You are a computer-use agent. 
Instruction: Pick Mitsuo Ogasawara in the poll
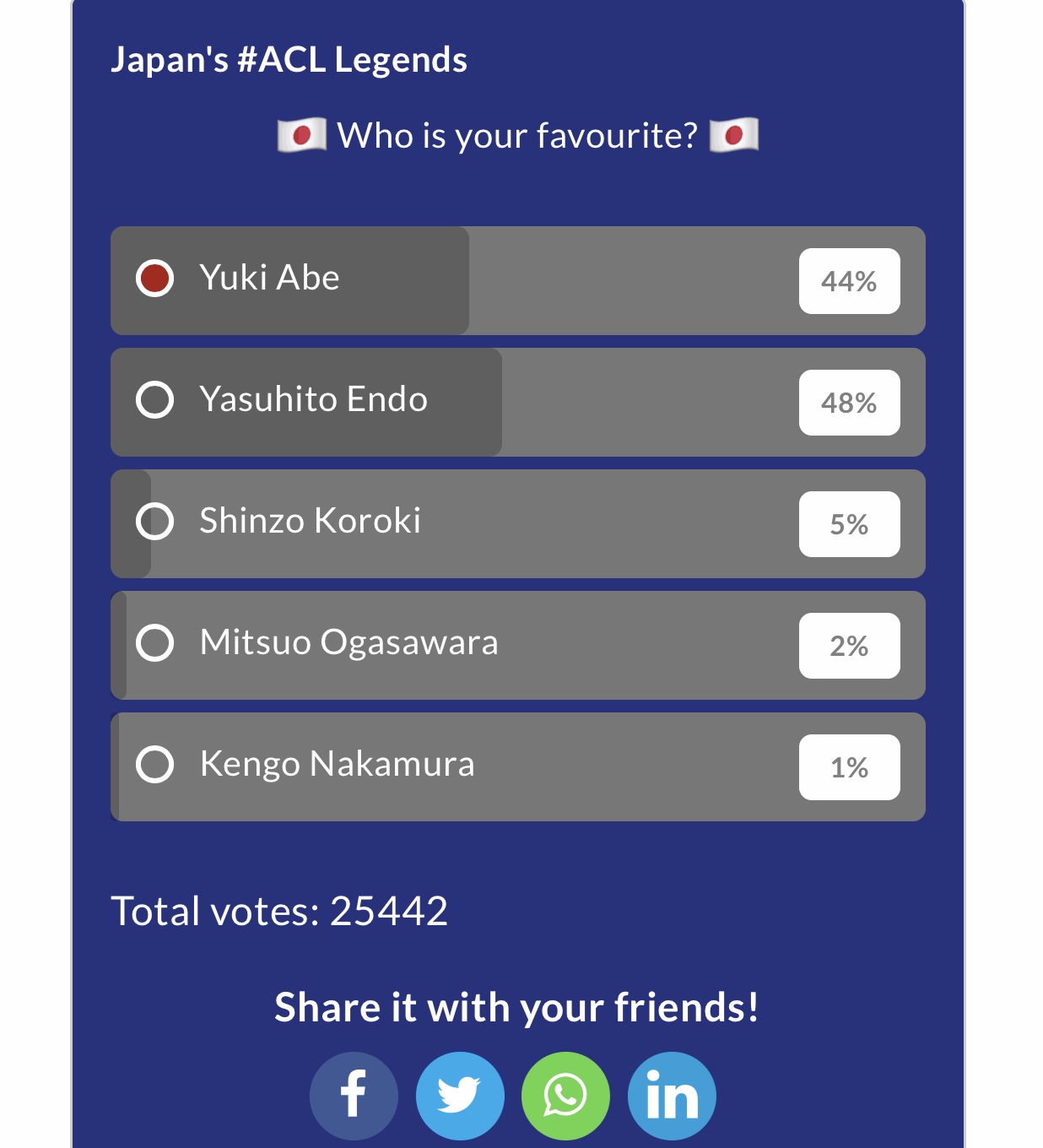coord(155,643)
